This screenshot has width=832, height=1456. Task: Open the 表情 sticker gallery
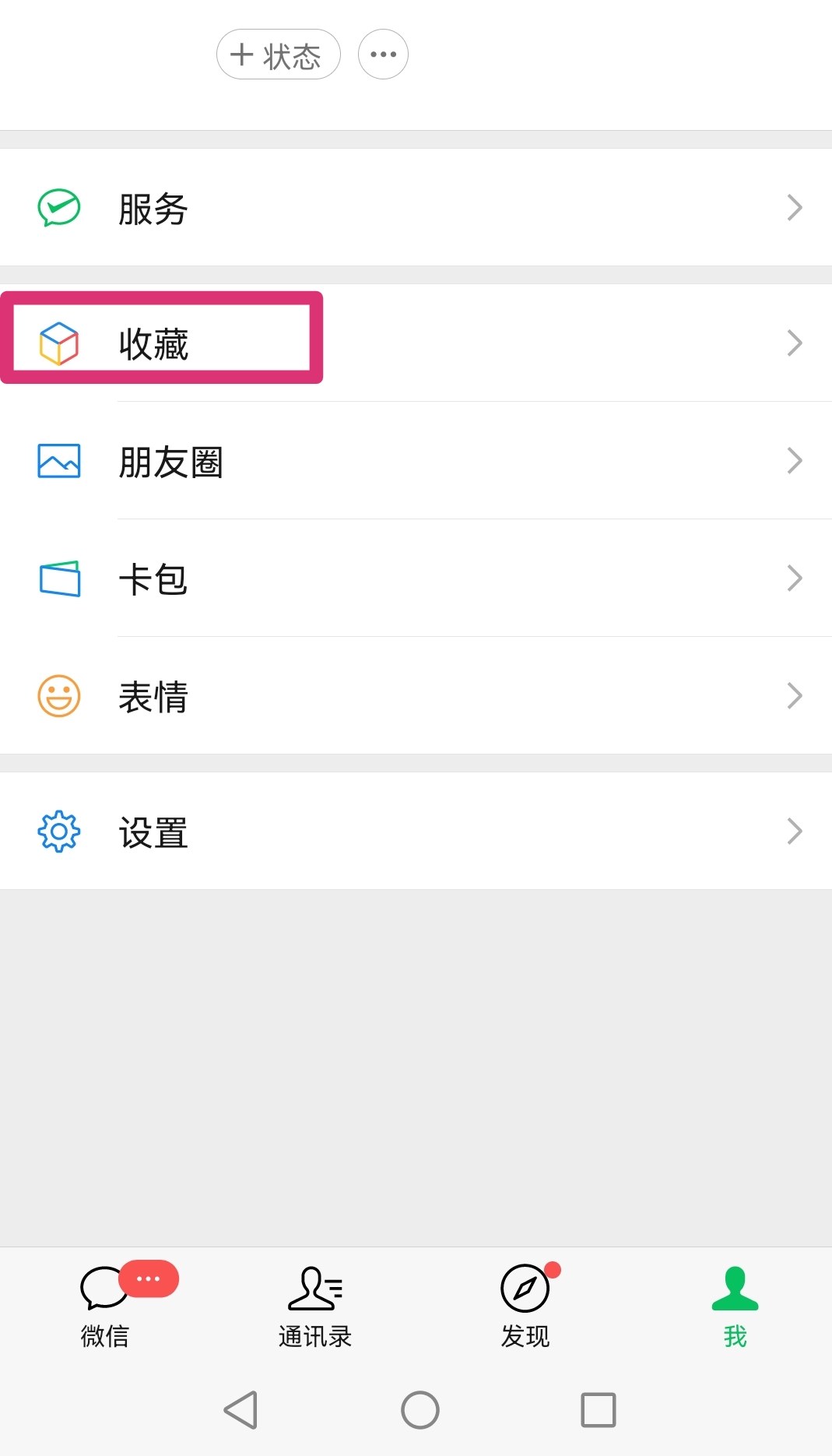click(x=416, y=695)
